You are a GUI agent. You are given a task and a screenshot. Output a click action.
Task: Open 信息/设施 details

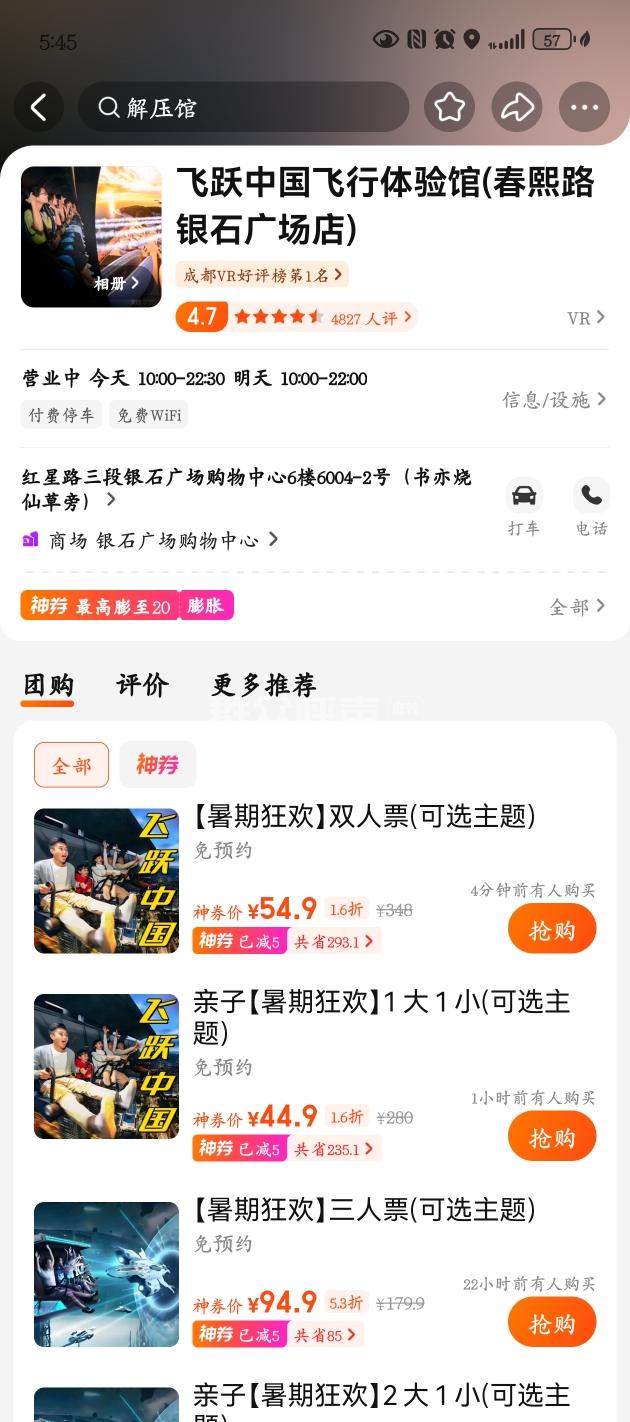(554, 400)
